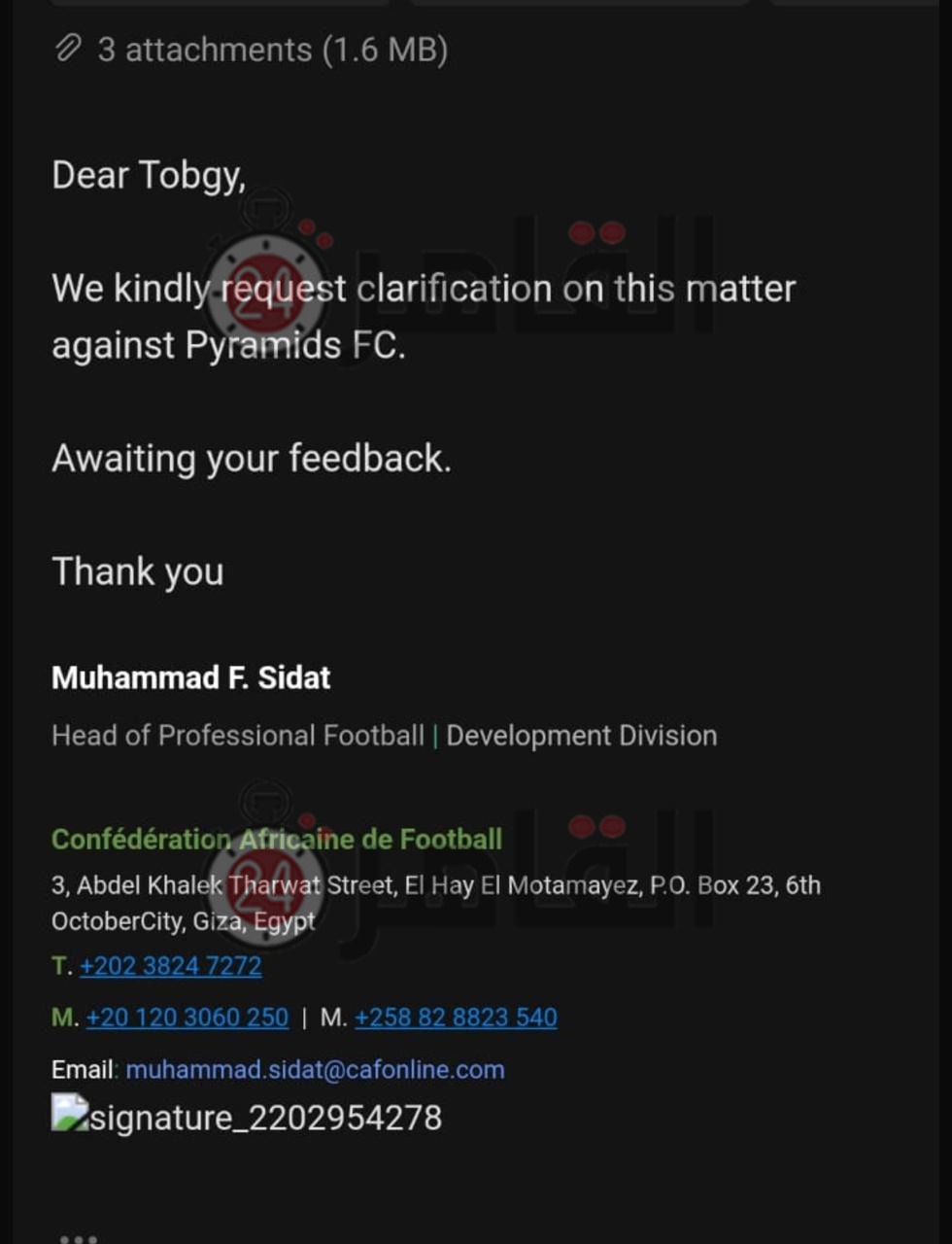Dial mobile number +20 120 3060 250
This screenshot has height=1244, width=952.
[187, 1018]
